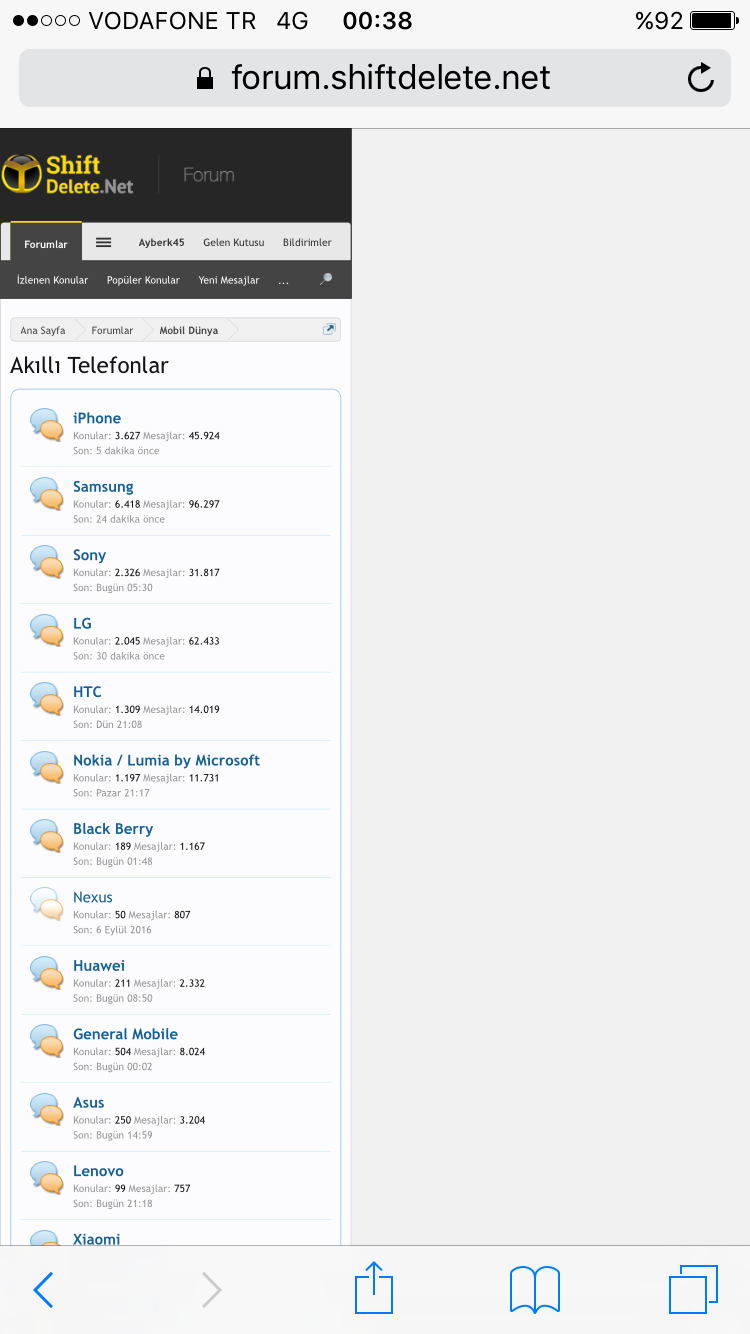Screen dimensions: 750x1334
Task: Open the iPhone forum
Action: [x=97, y=418]
